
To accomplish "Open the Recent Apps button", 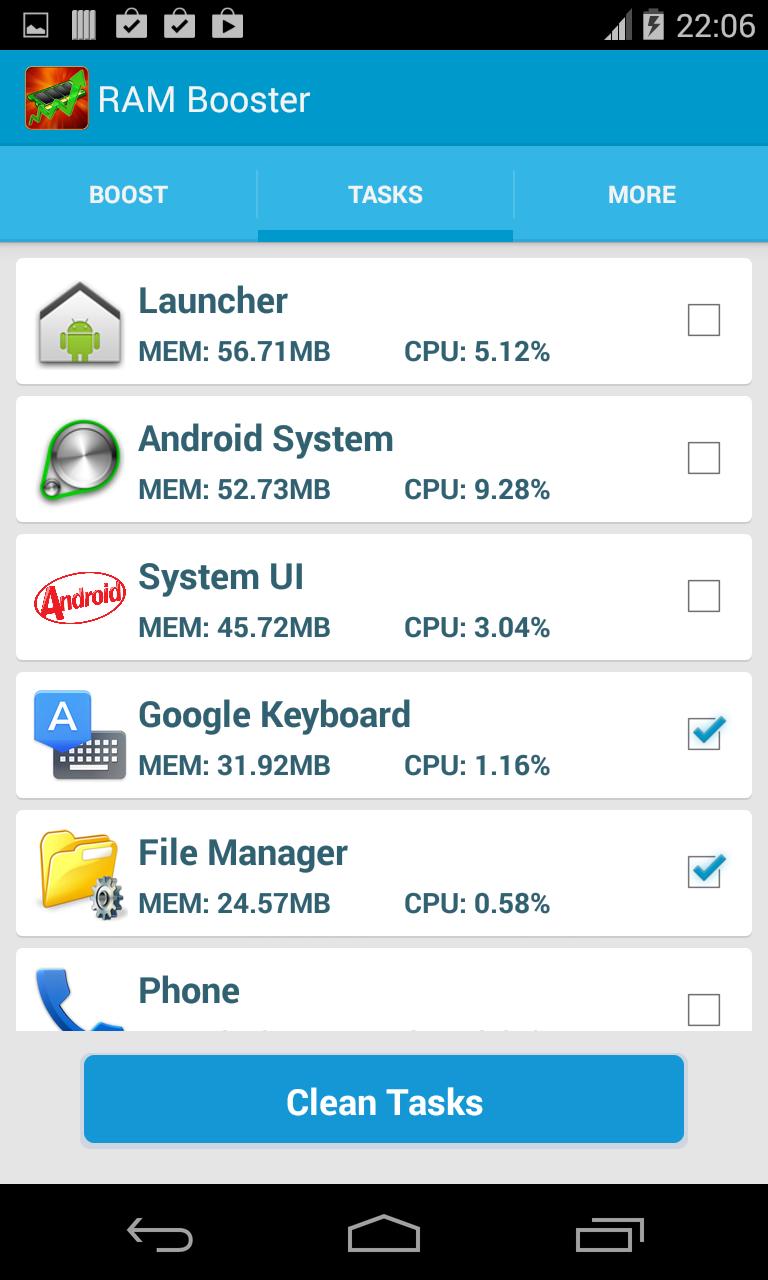I will [608, 1235].
